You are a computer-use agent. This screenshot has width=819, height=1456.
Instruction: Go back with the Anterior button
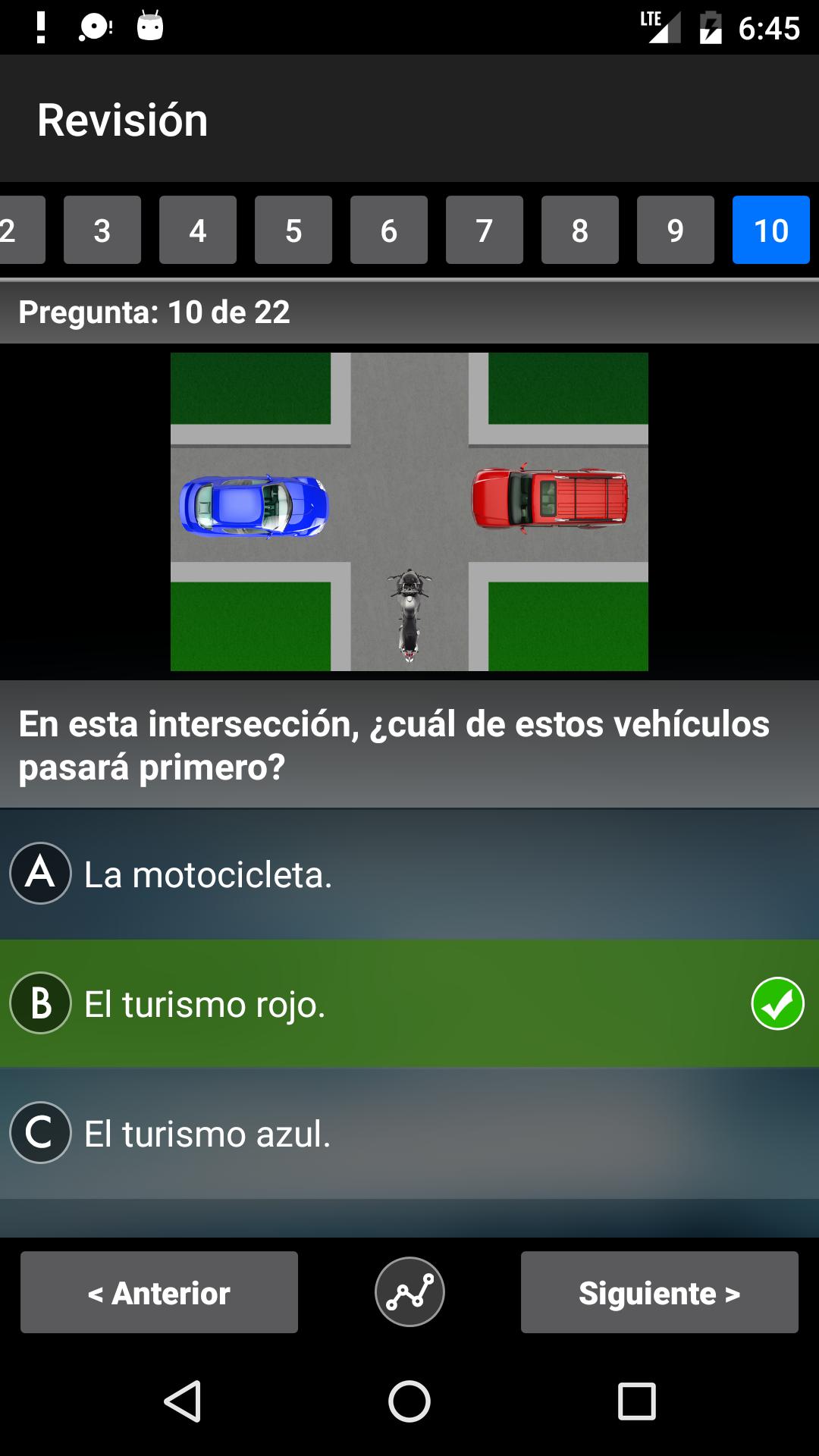click(159, 1292)
